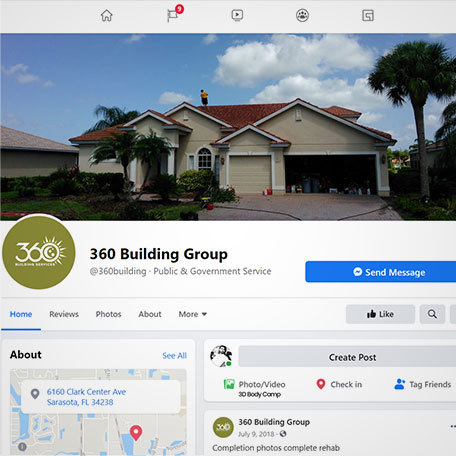This screenshot has height=456, width=456.
Task: Open the map preview with red pin
Action: click(x=98, y=412)
